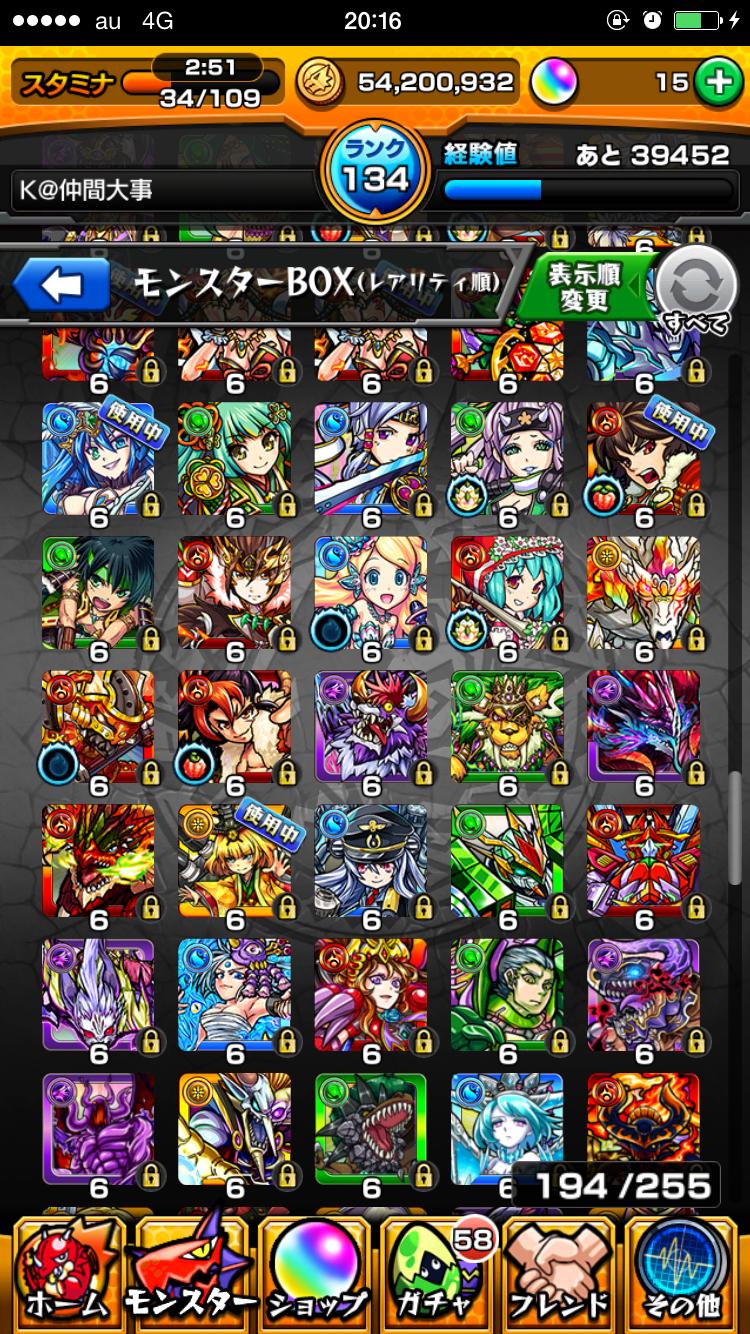
Task: Open the white dragon with pink mane
Action: (x=643, y=592)
